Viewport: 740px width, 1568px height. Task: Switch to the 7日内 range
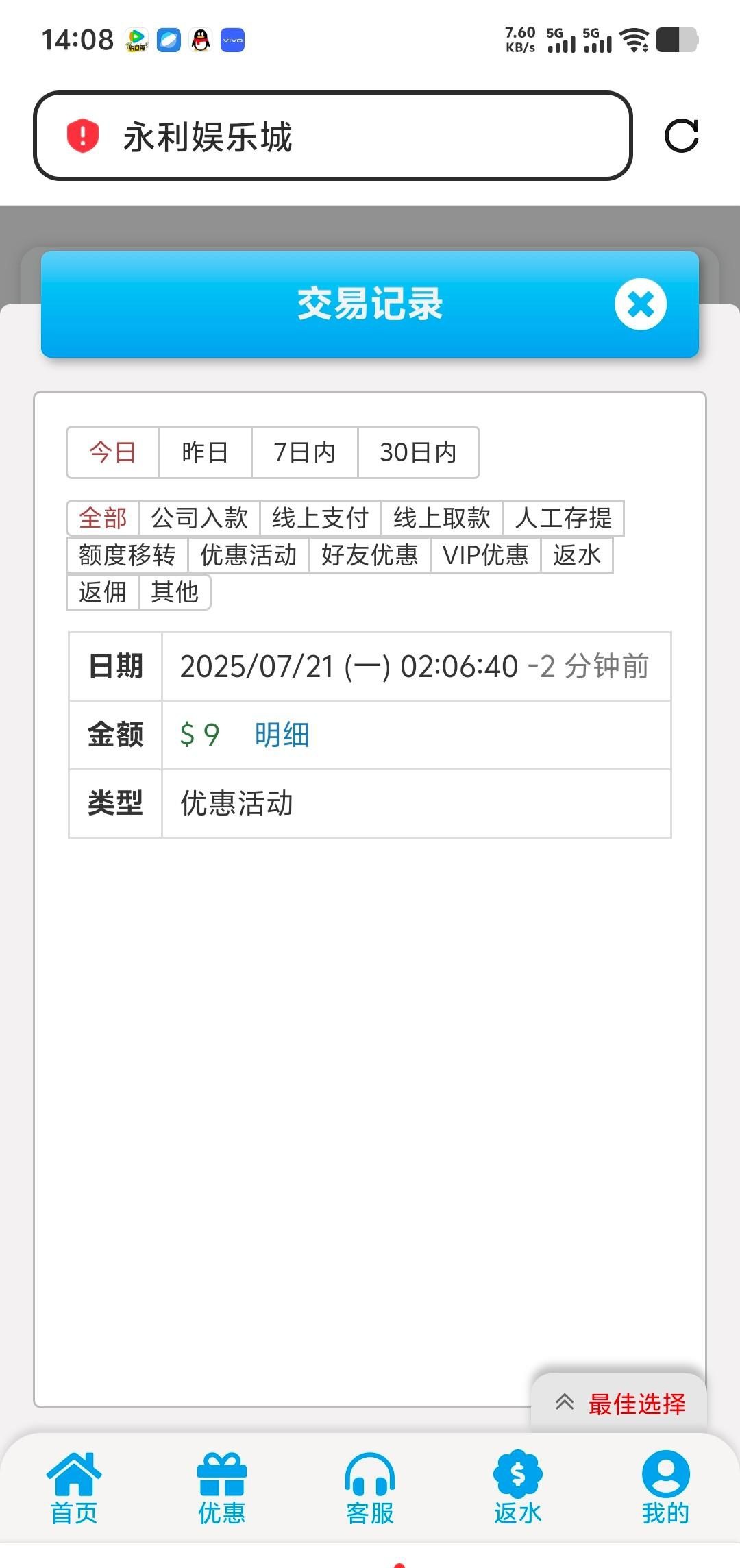pos(304,452)
